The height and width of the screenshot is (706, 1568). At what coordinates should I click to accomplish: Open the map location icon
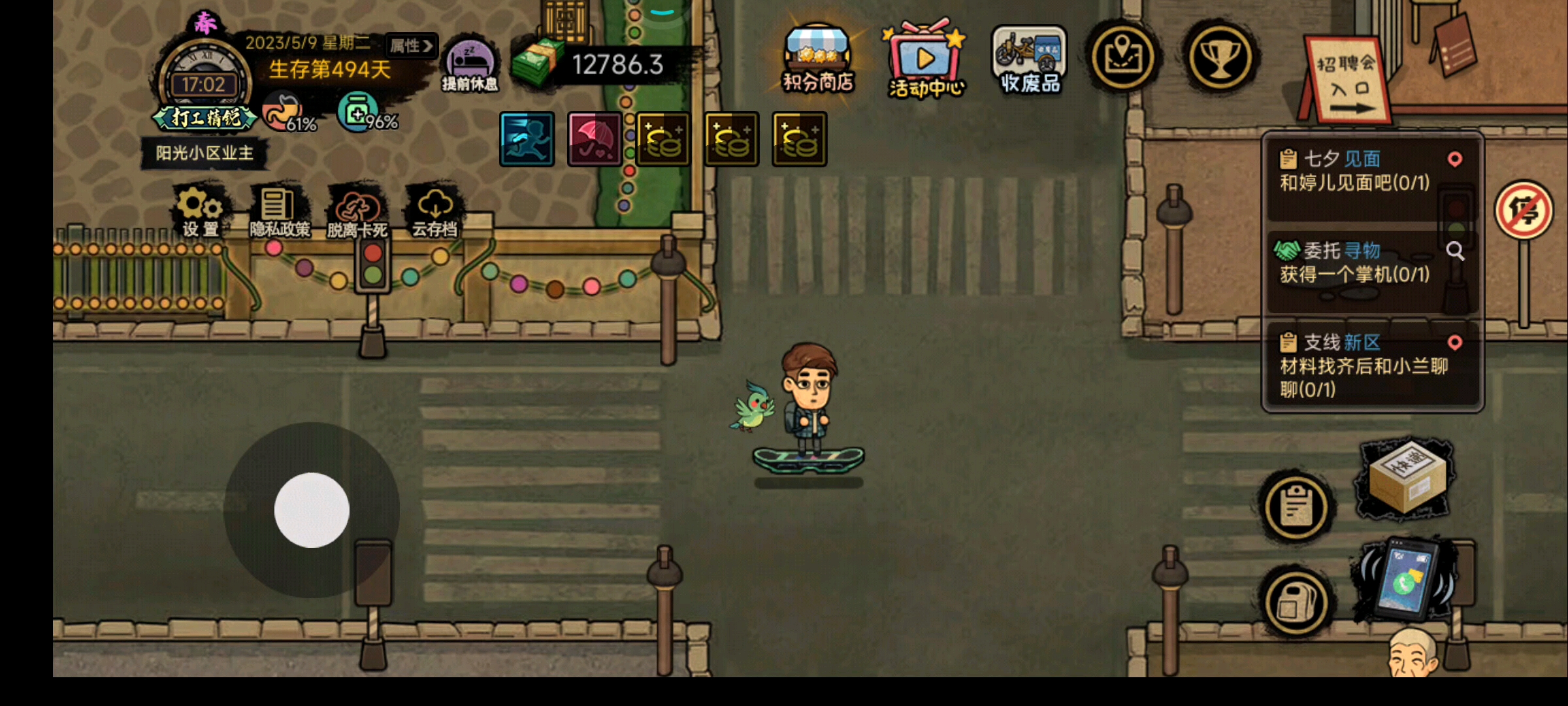coord(1122,58)
